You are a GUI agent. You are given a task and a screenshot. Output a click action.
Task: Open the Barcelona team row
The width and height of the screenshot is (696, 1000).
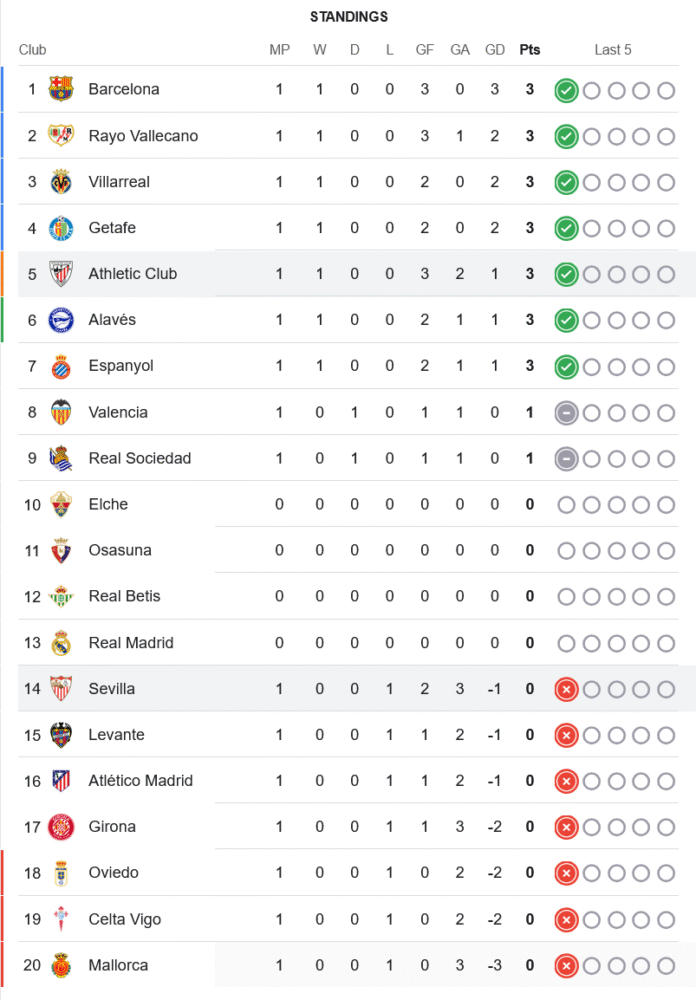(123, 89)
